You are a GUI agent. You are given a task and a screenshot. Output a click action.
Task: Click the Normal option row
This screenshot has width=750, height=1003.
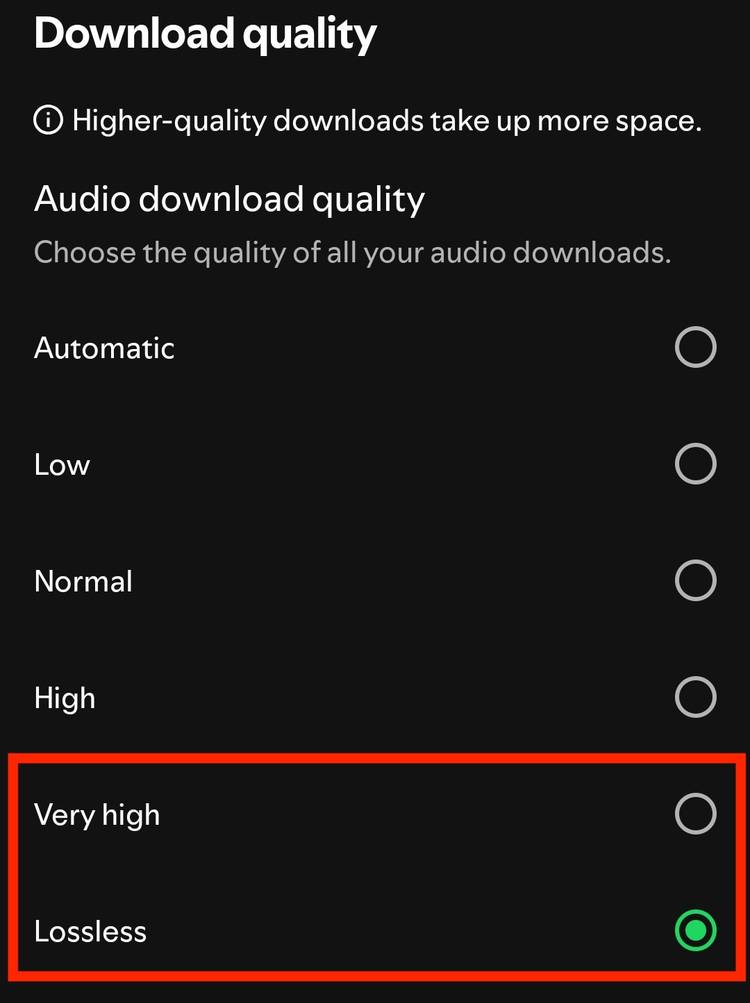[83, 580]
